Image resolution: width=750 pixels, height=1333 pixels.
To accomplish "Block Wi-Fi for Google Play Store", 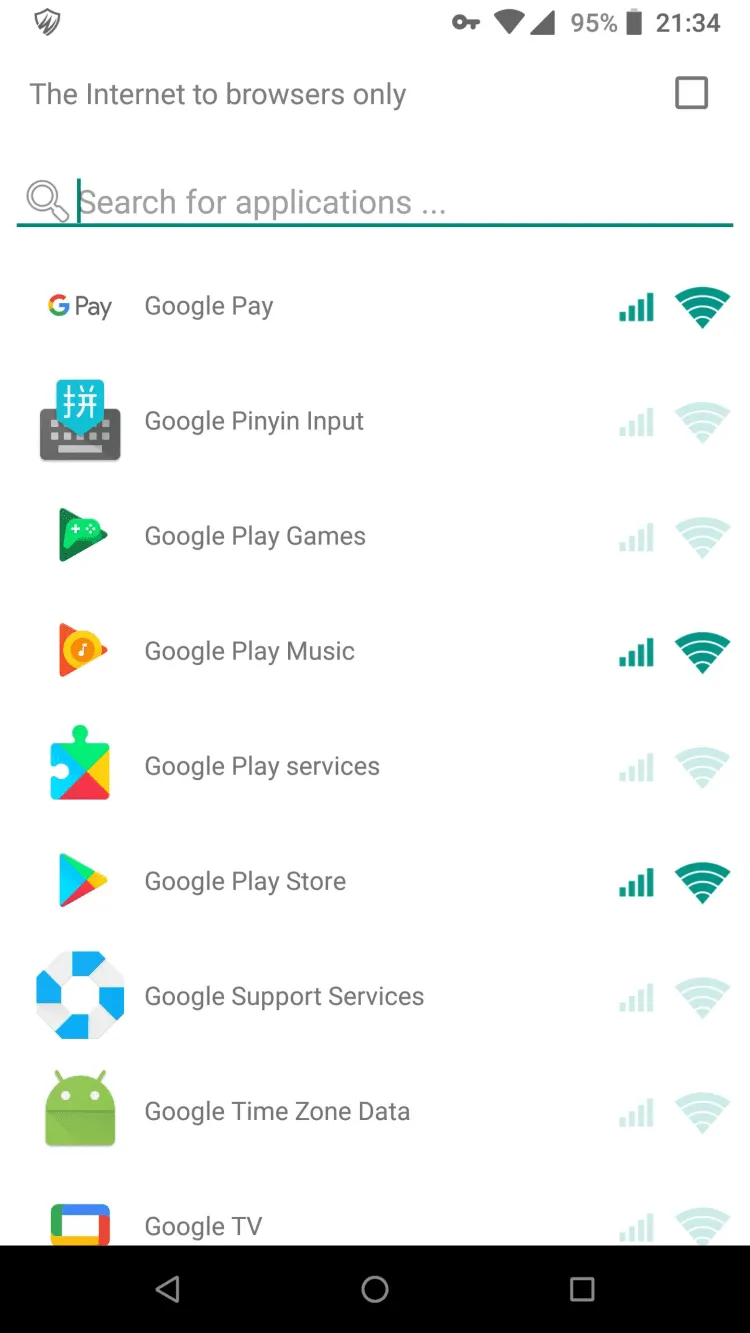I will 702,882.
